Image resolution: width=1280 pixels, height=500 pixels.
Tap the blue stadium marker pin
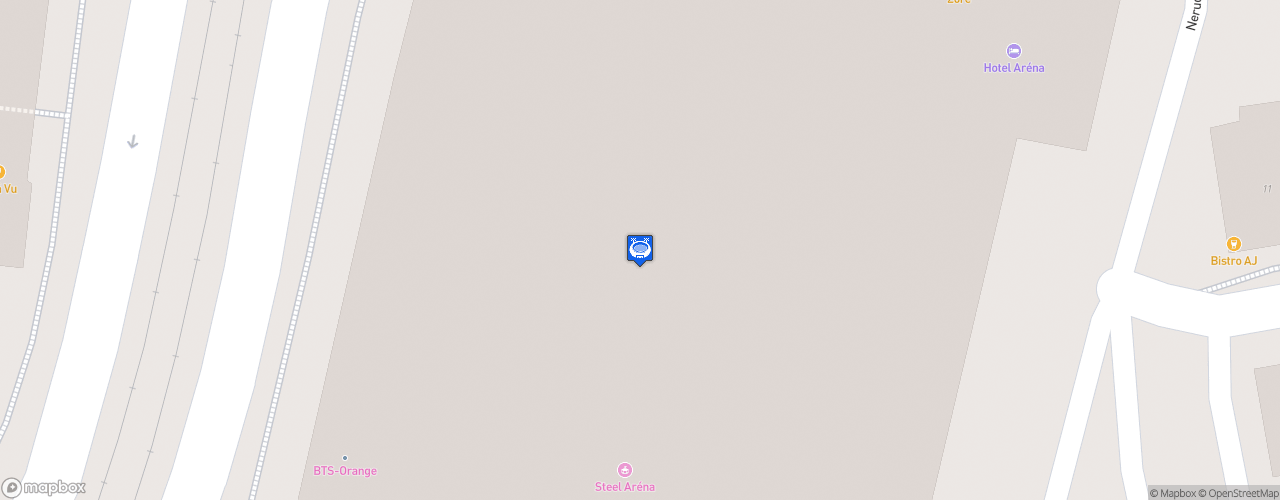(x=640, y=249)
